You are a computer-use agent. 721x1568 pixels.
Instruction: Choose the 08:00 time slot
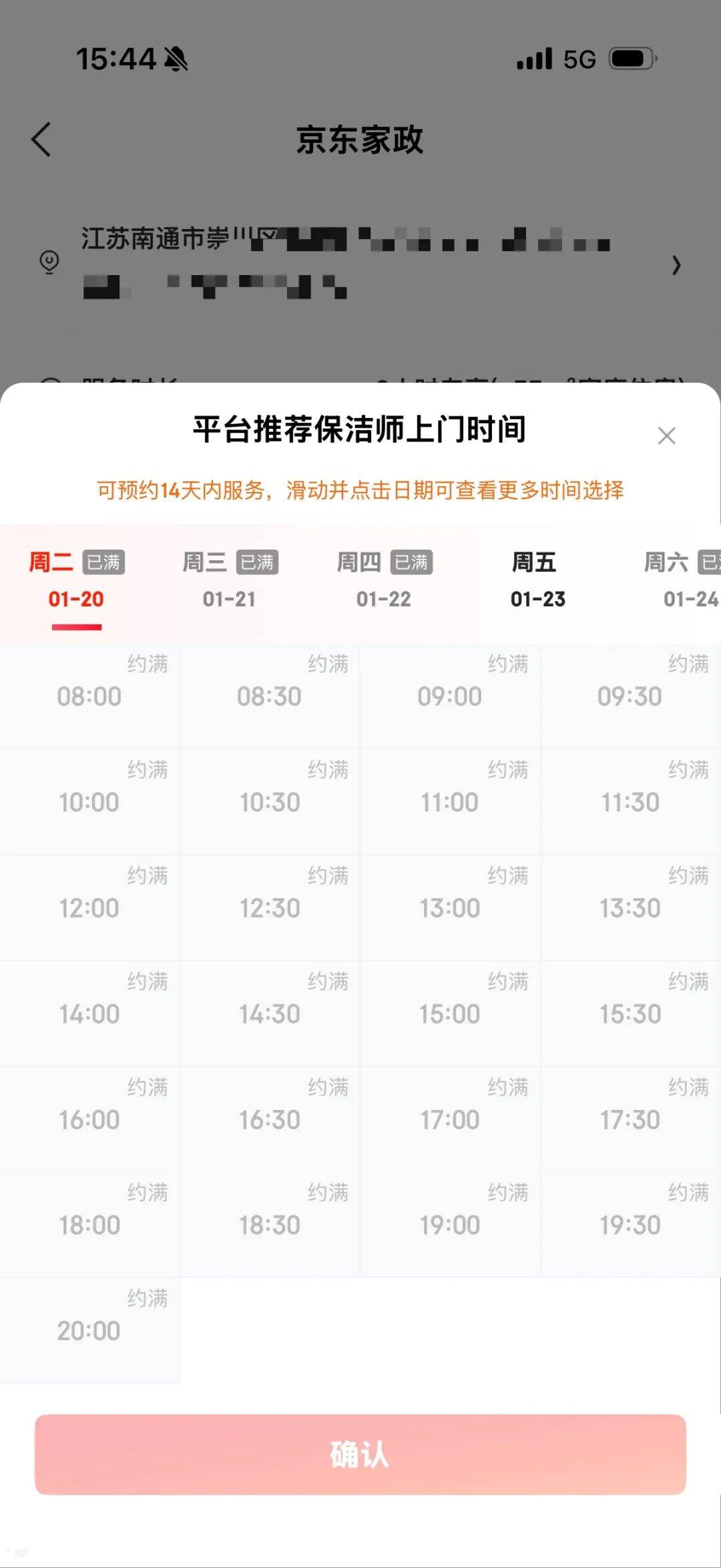[x=89, y=696]
